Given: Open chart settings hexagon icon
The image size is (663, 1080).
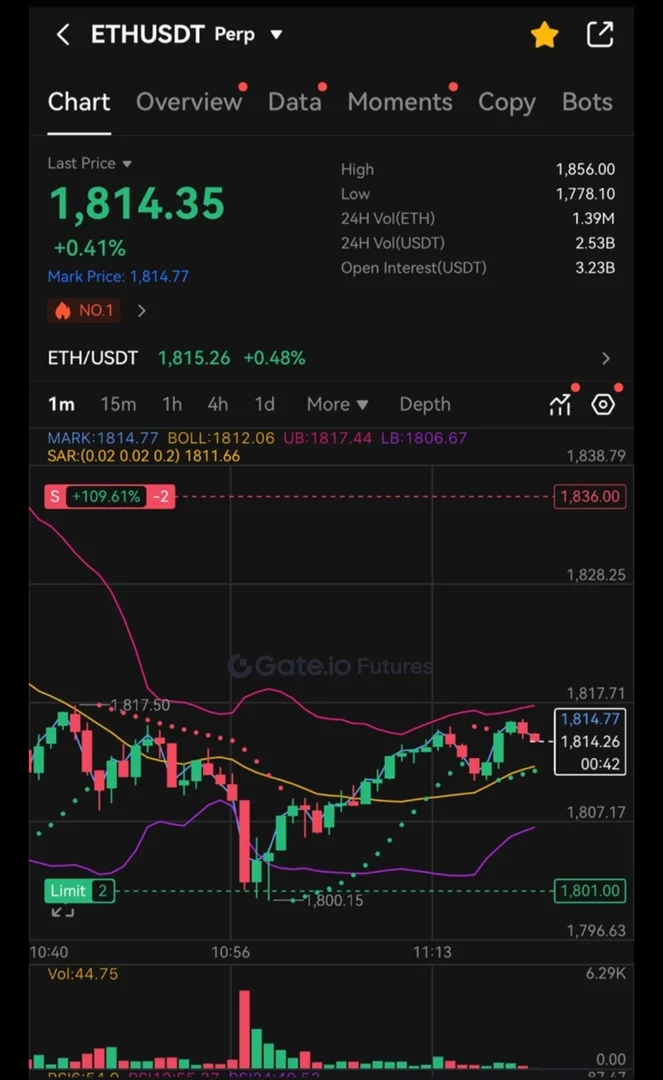Looking at the screenshot, I should click(603, 404).
